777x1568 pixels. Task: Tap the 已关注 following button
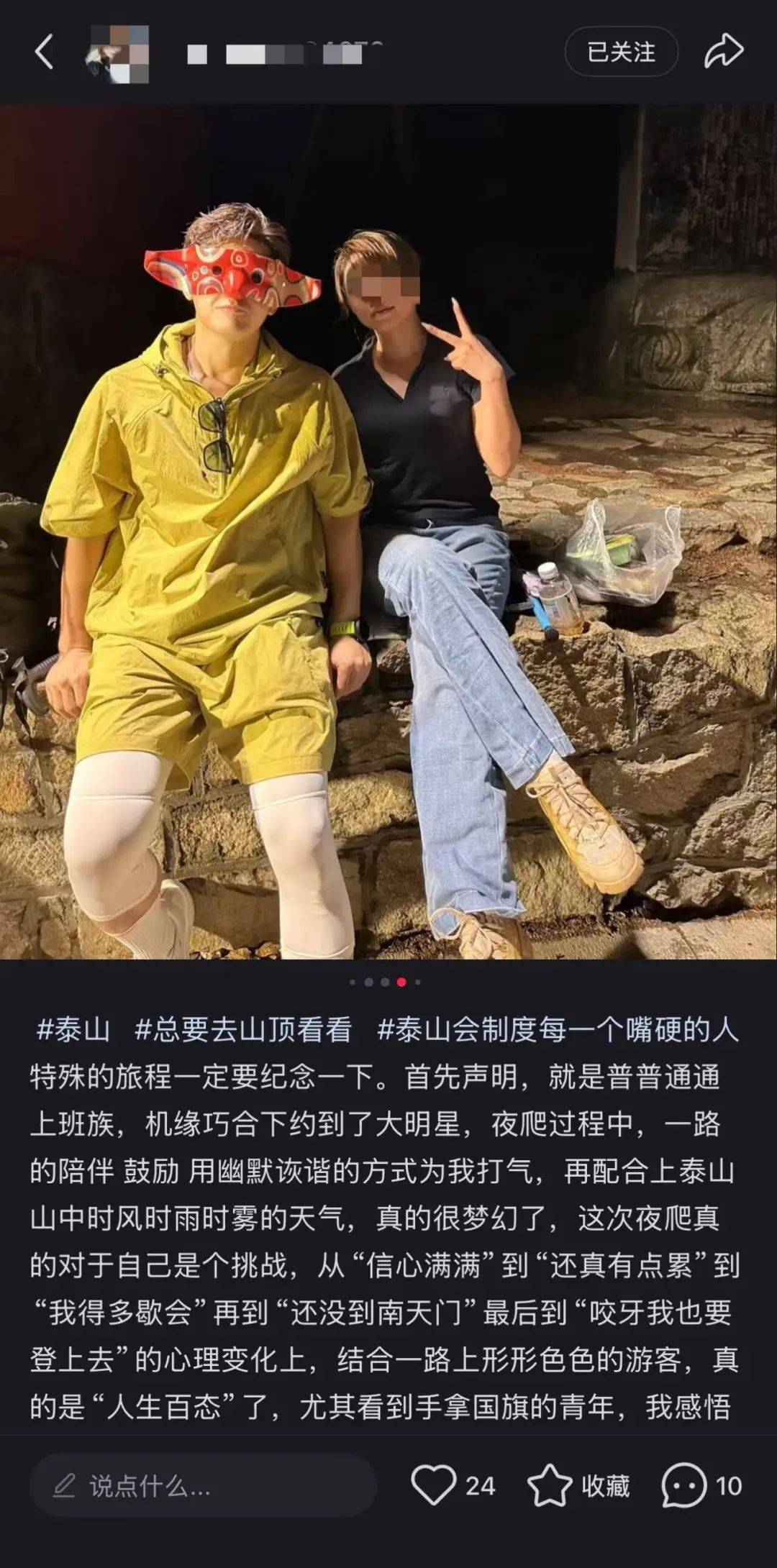click(x=621, y=52)
